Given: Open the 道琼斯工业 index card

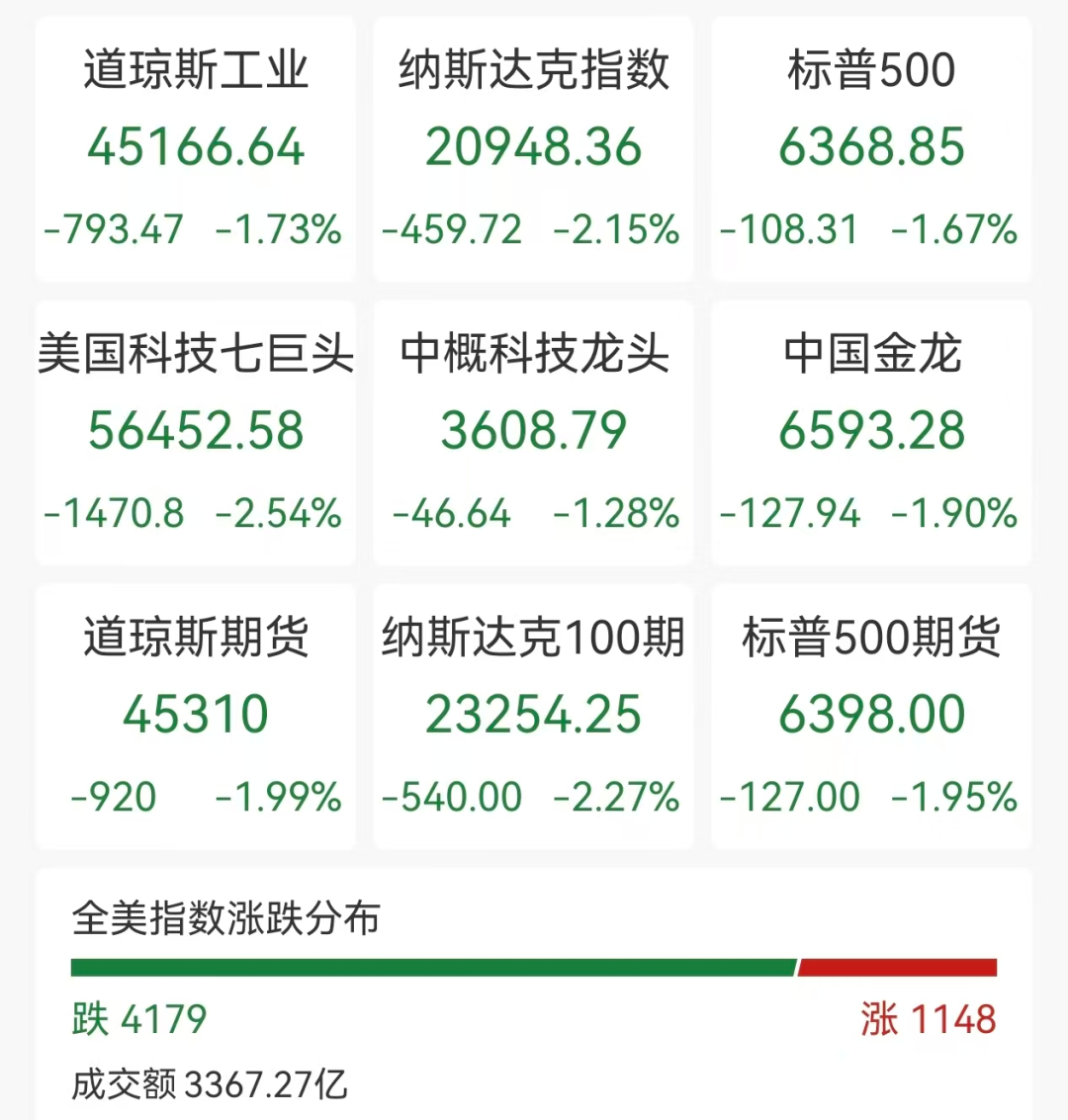Looking at the screenshot, I should (195, 148).
